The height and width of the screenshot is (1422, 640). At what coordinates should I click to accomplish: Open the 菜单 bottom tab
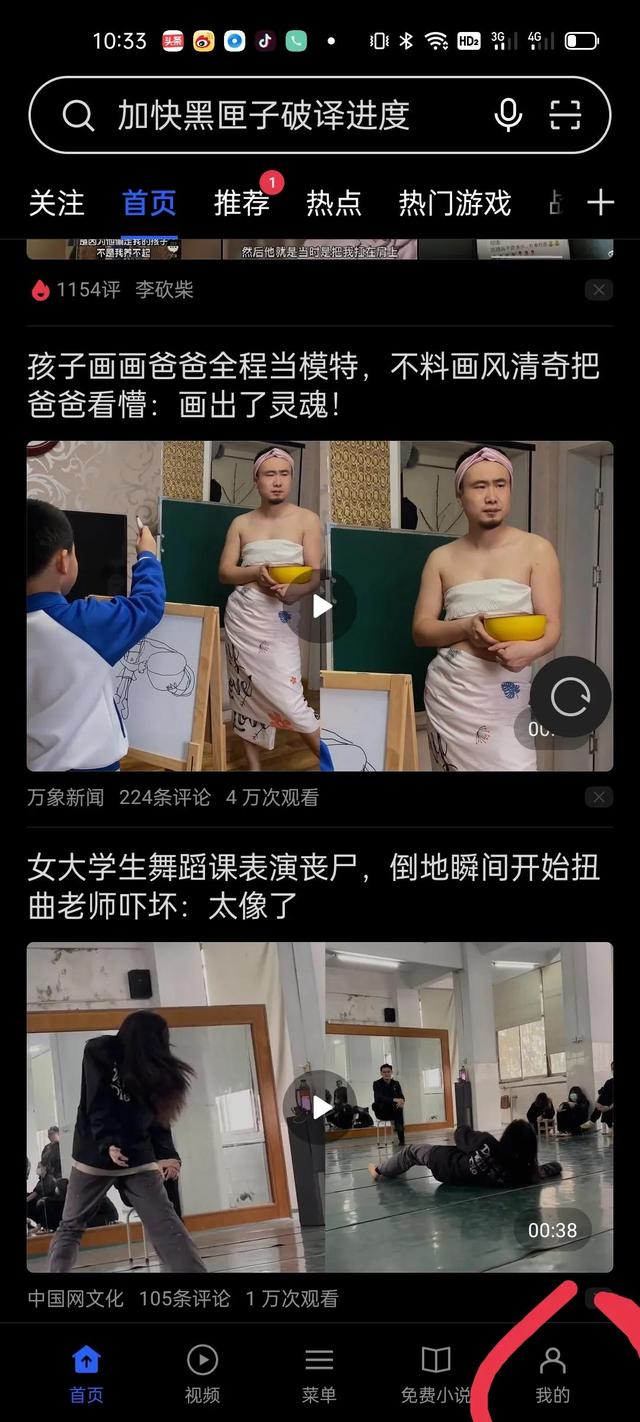pos(319,1374)
